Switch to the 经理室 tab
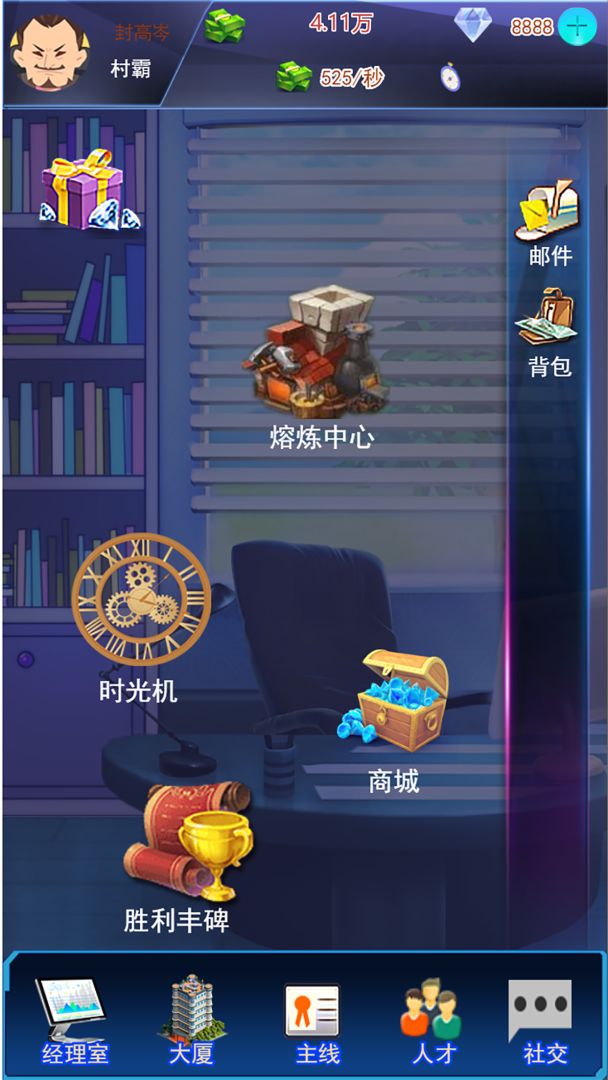Image resolution: width=608 pixels, height=1080 pixels. pos(74,1018)
